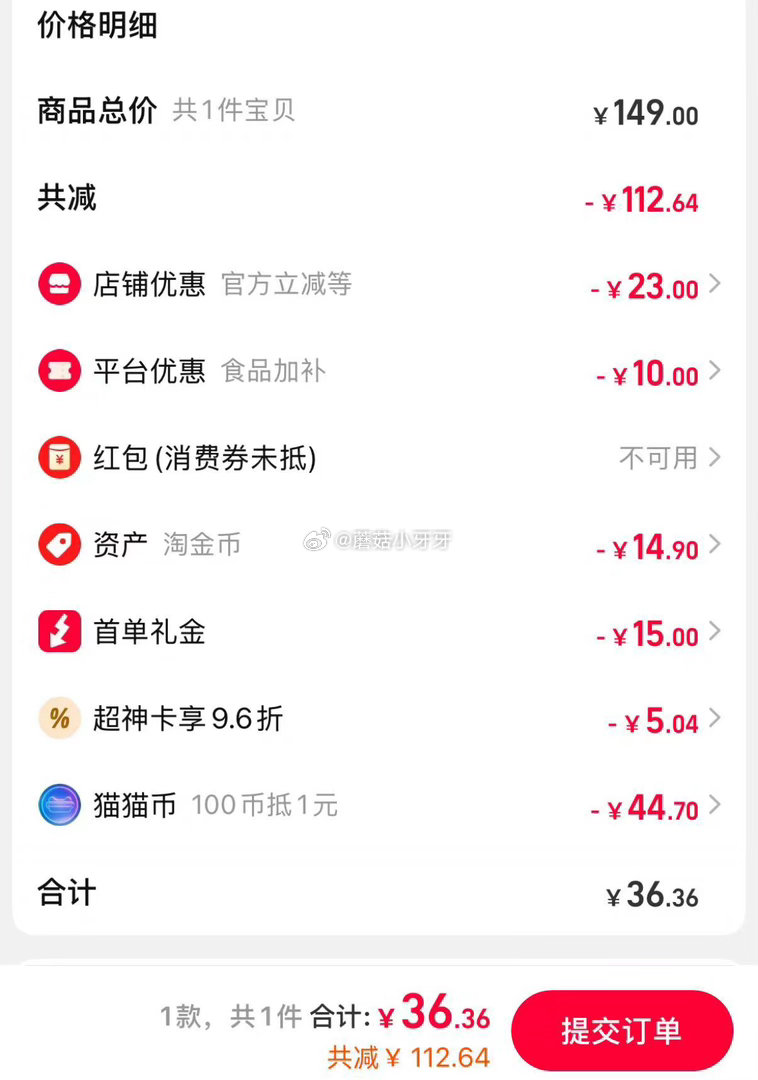Open the 红包 consumption voucher details

coord(716,458)
